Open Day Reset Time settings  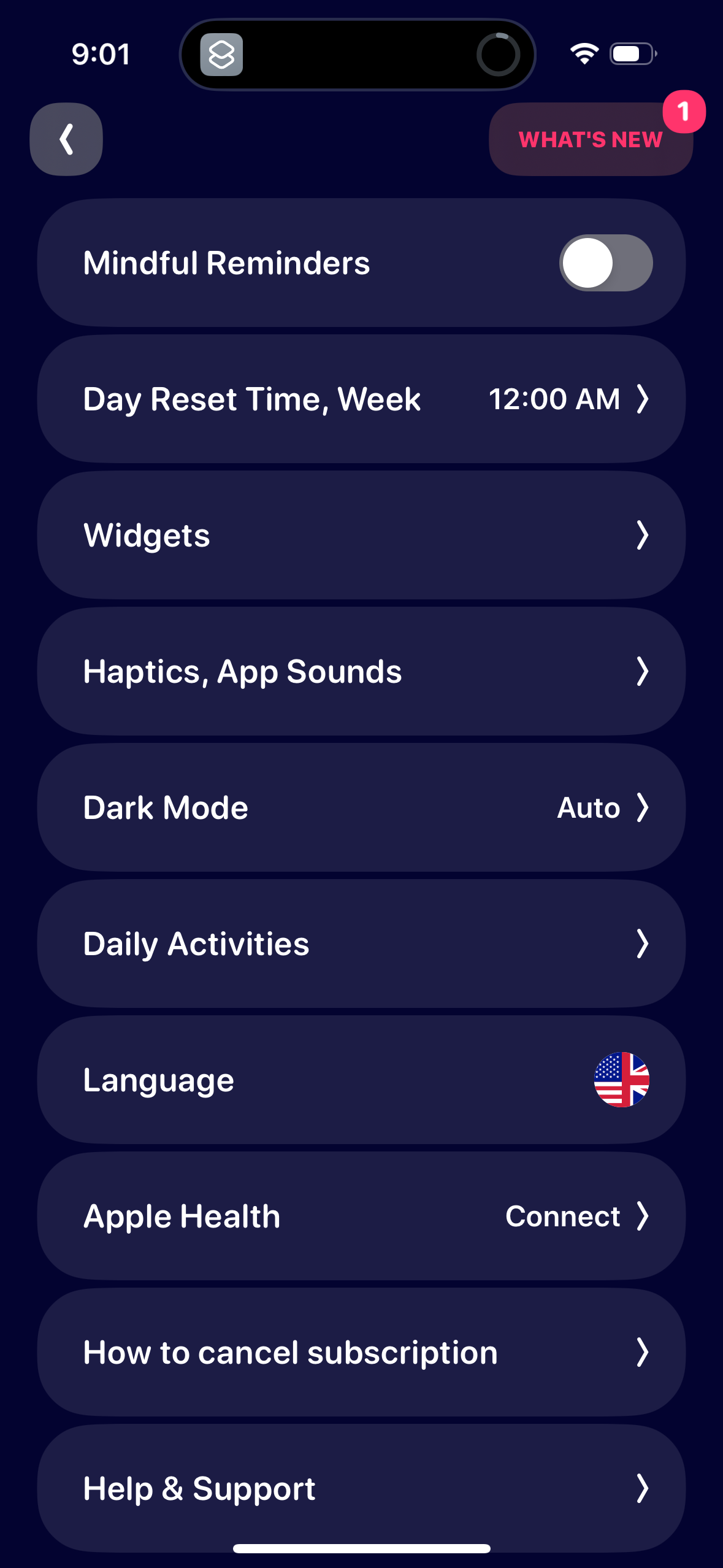[x=361, y=398]
